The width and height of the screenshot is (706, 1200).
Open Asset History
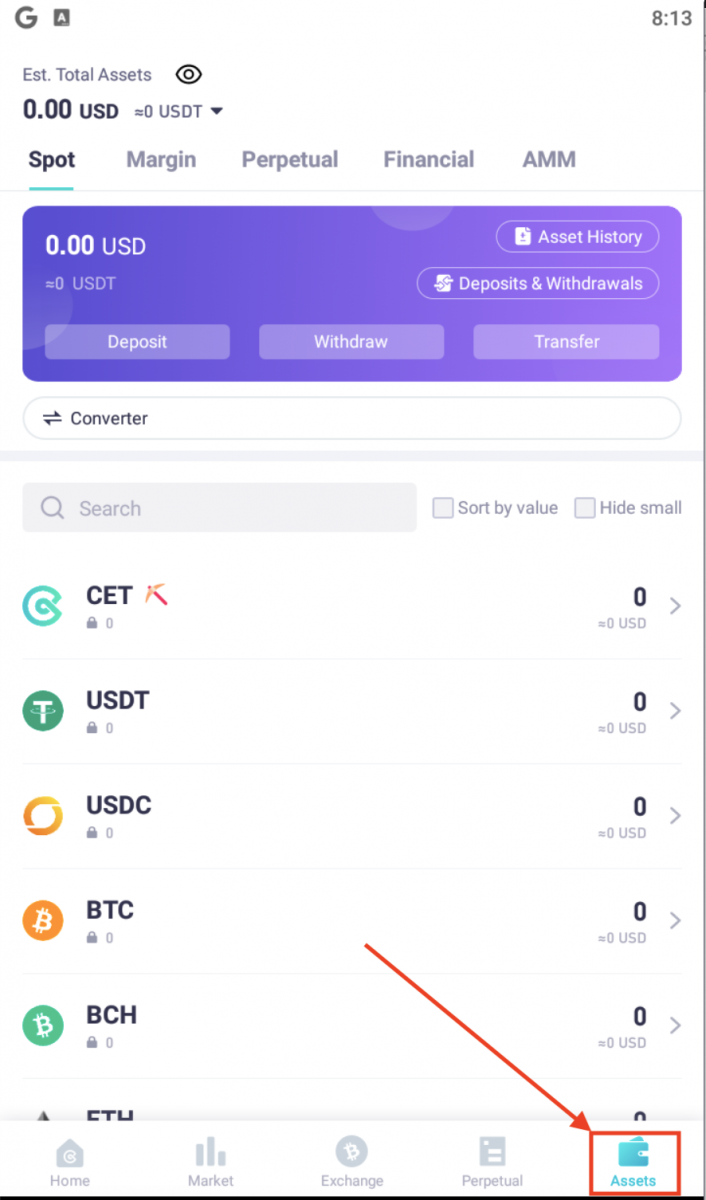578,237
